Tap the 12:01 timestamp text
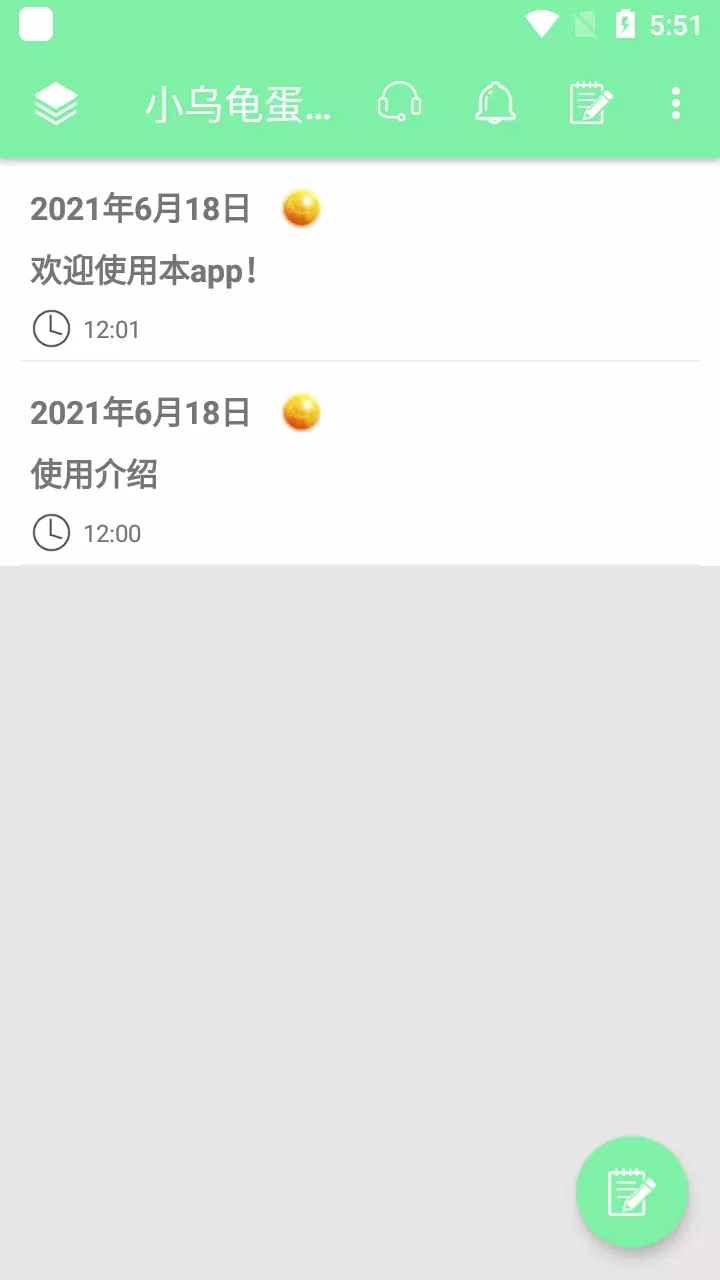720x1280 pixels. 110,330
